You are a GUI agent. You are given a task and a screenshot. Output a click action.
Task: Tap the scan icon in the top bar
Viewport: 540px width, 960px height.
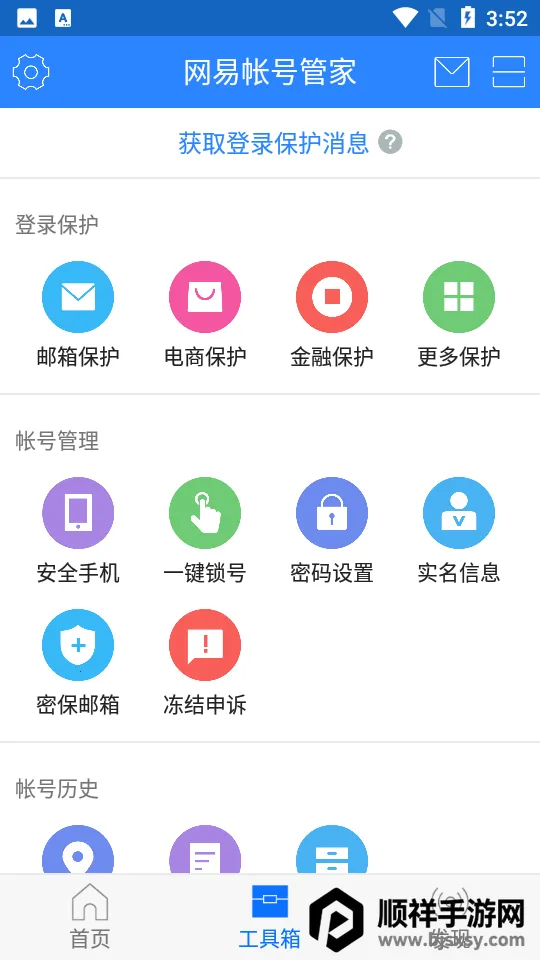click(509, 72)
